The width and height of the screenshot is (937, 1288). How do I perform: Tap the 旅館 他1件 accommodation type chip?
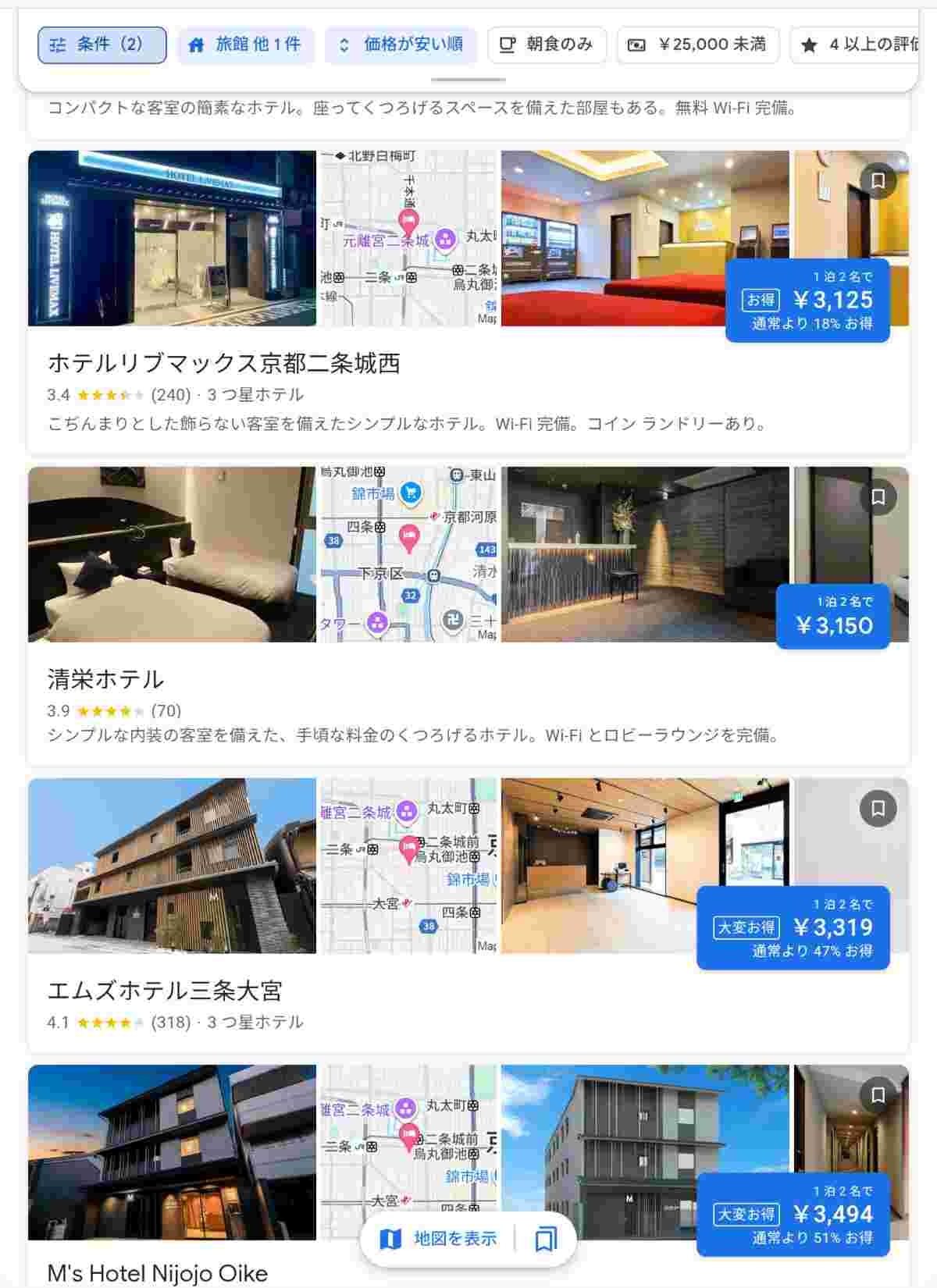click(x=245, y=44)
